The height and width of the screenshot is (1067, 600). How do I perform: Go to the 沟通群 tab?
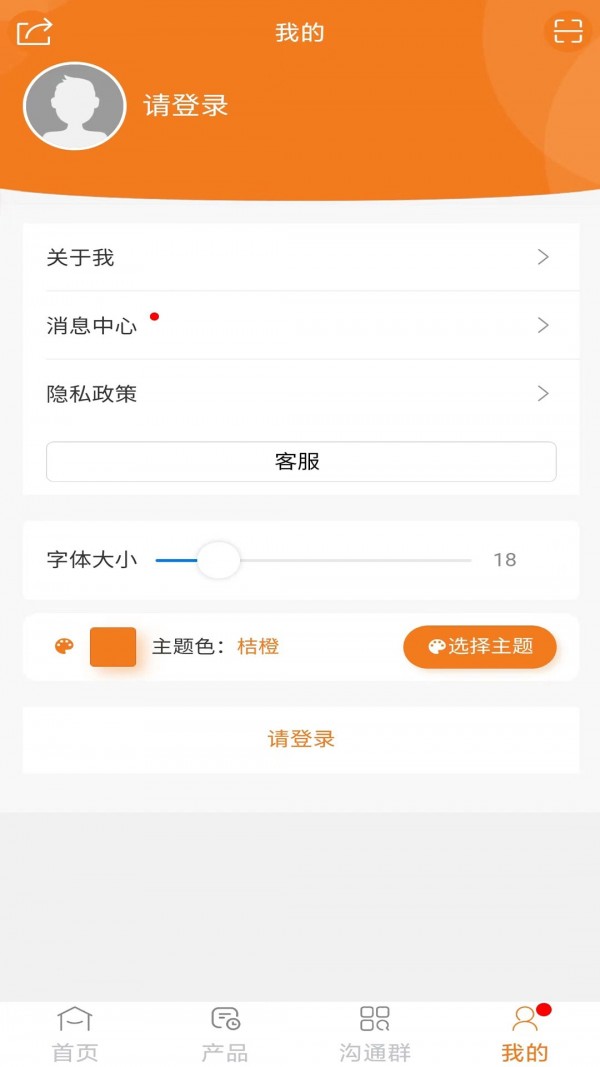[375, 1034]
